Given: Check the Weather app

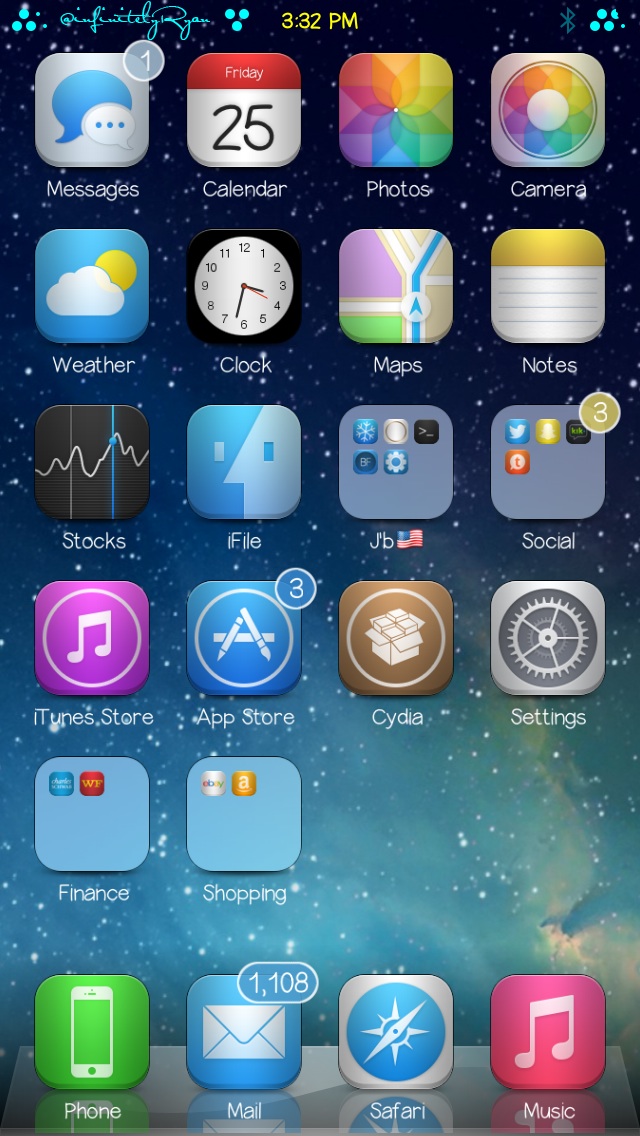Looking at the screenshot, I should [92, 286].
